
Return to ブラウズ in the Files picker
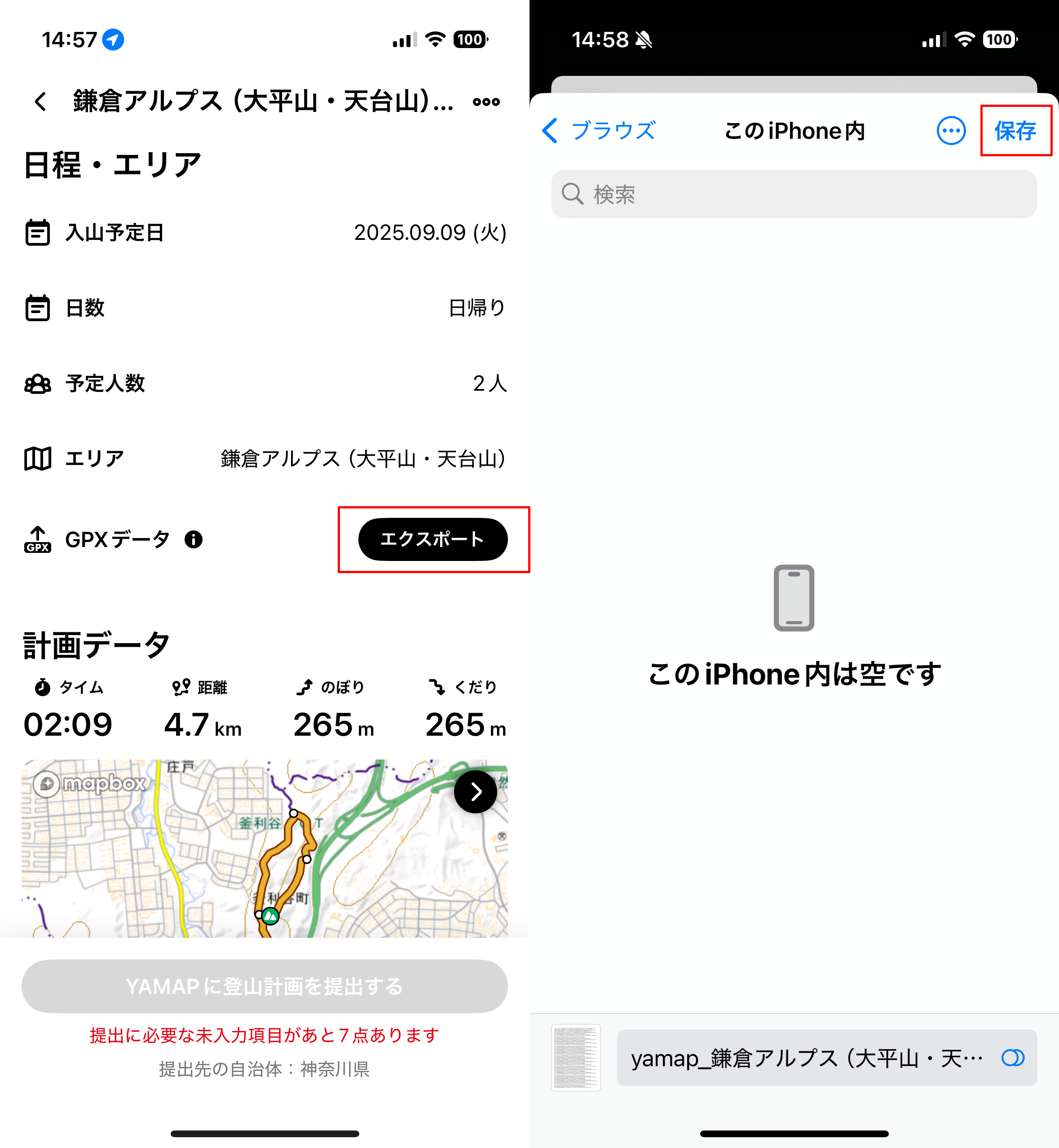[599, 131]
